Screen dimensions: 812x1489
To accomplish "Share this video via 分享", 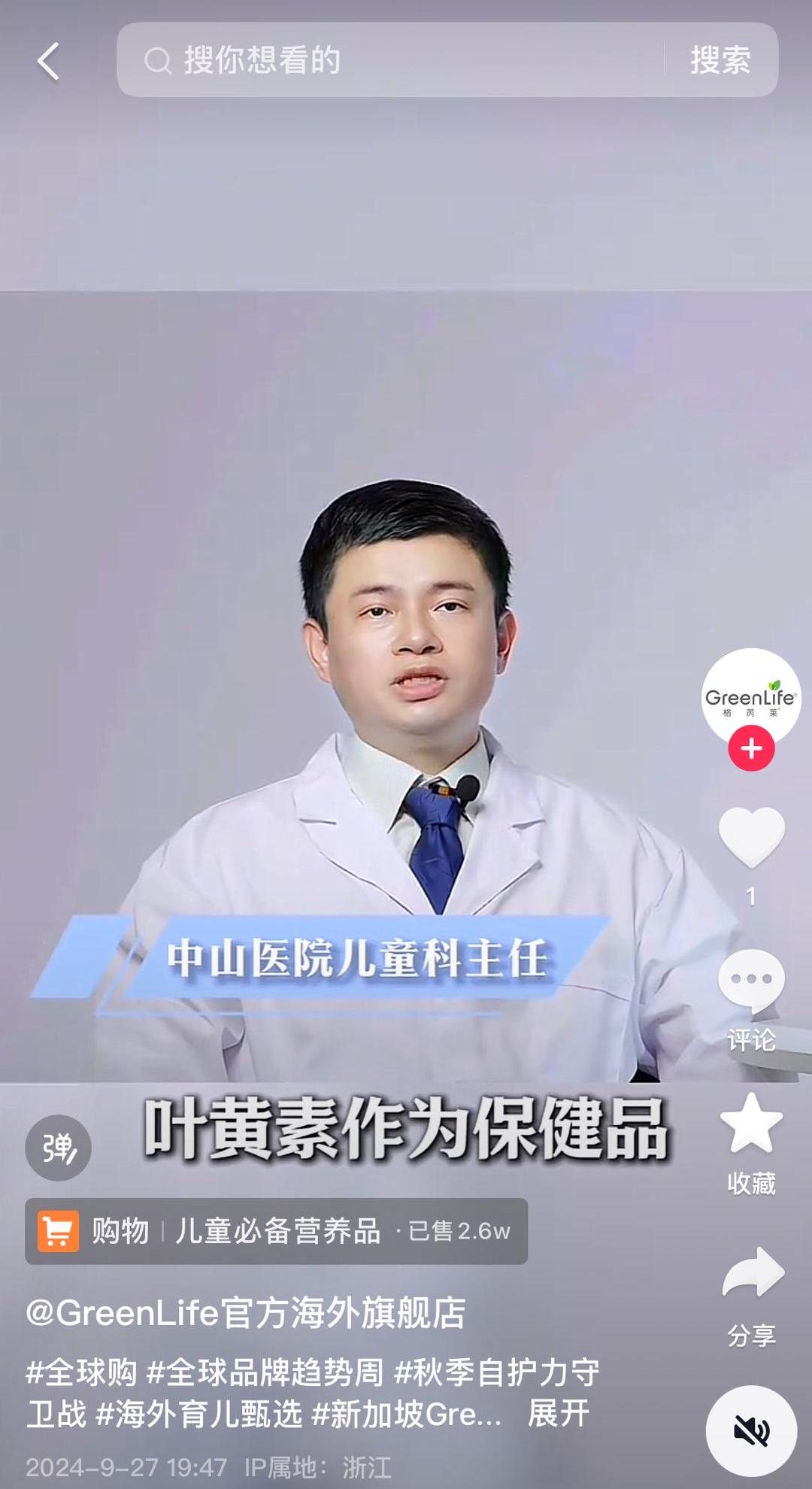I will tap(750, 1272).
